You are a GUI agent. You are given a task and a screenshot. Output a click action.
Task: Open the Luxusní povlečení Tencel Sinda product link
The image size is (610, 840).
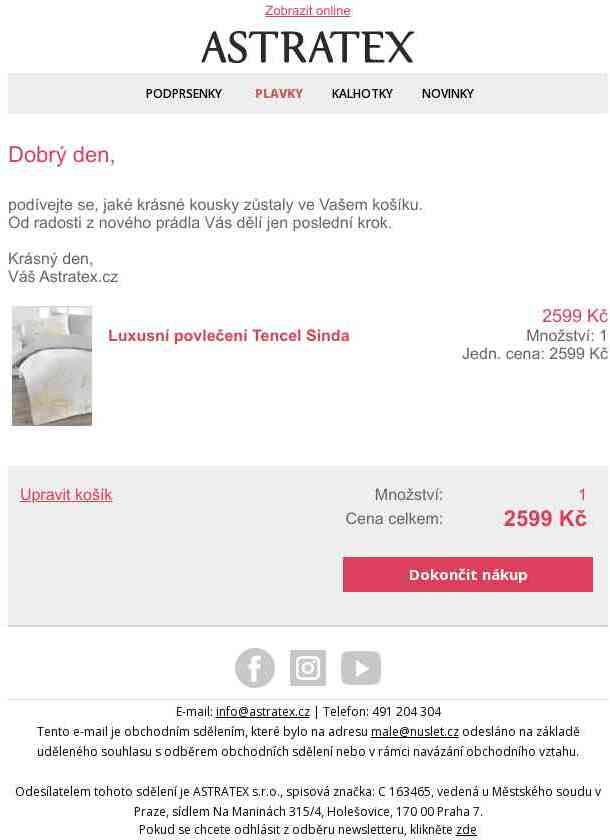(x=228, y=336)
